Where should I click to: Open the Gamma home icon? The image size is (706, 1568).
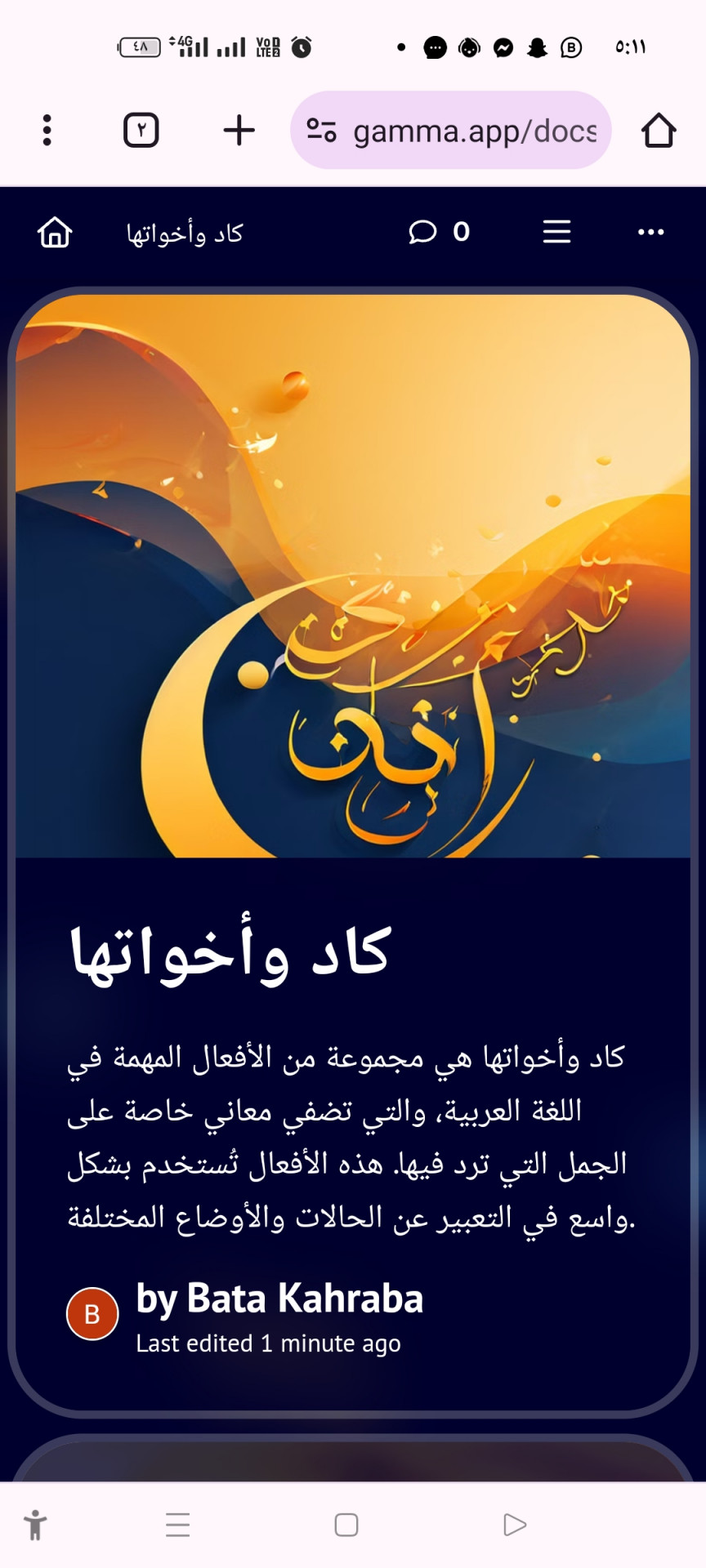pos(55,233)
